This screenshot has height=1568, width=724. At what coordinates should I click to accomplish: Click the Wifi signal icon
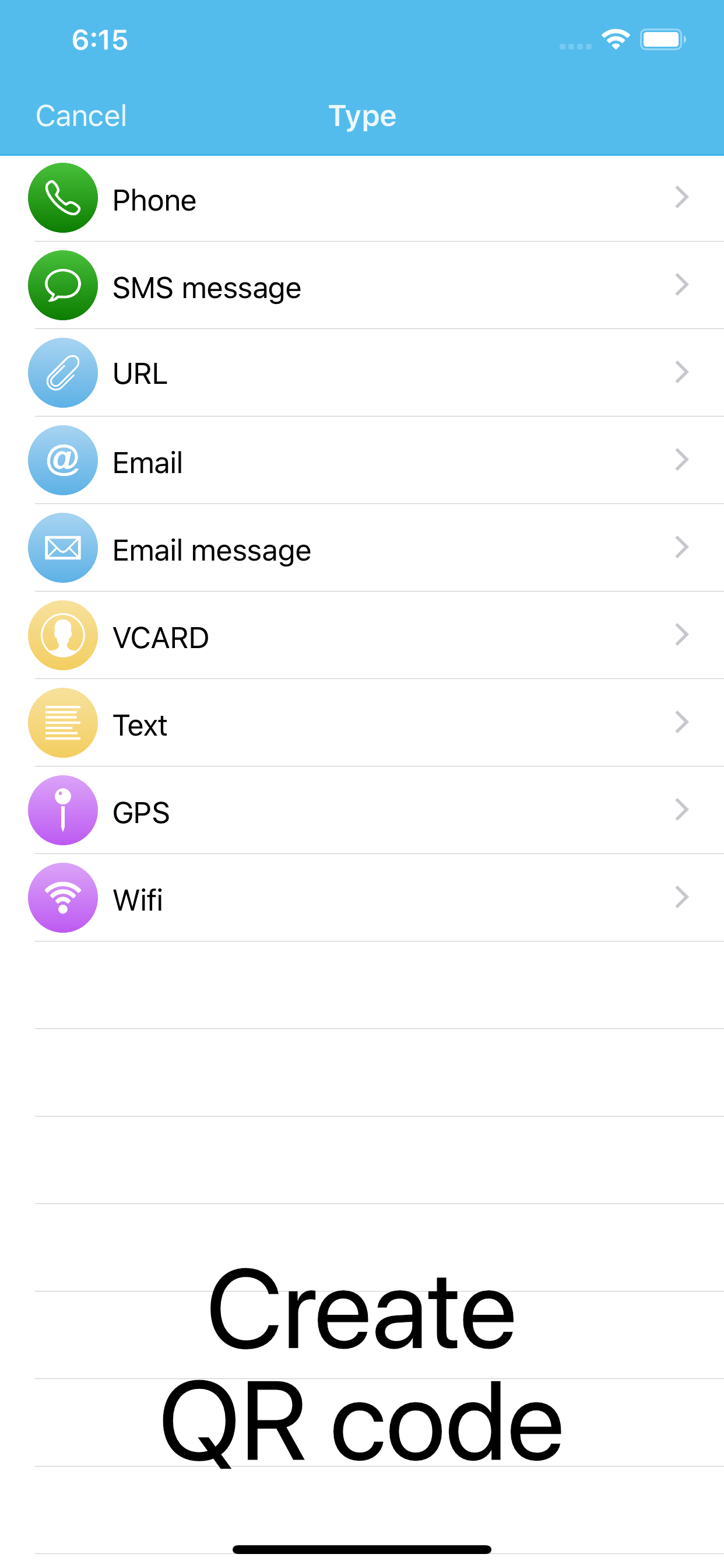click(63, 897)
